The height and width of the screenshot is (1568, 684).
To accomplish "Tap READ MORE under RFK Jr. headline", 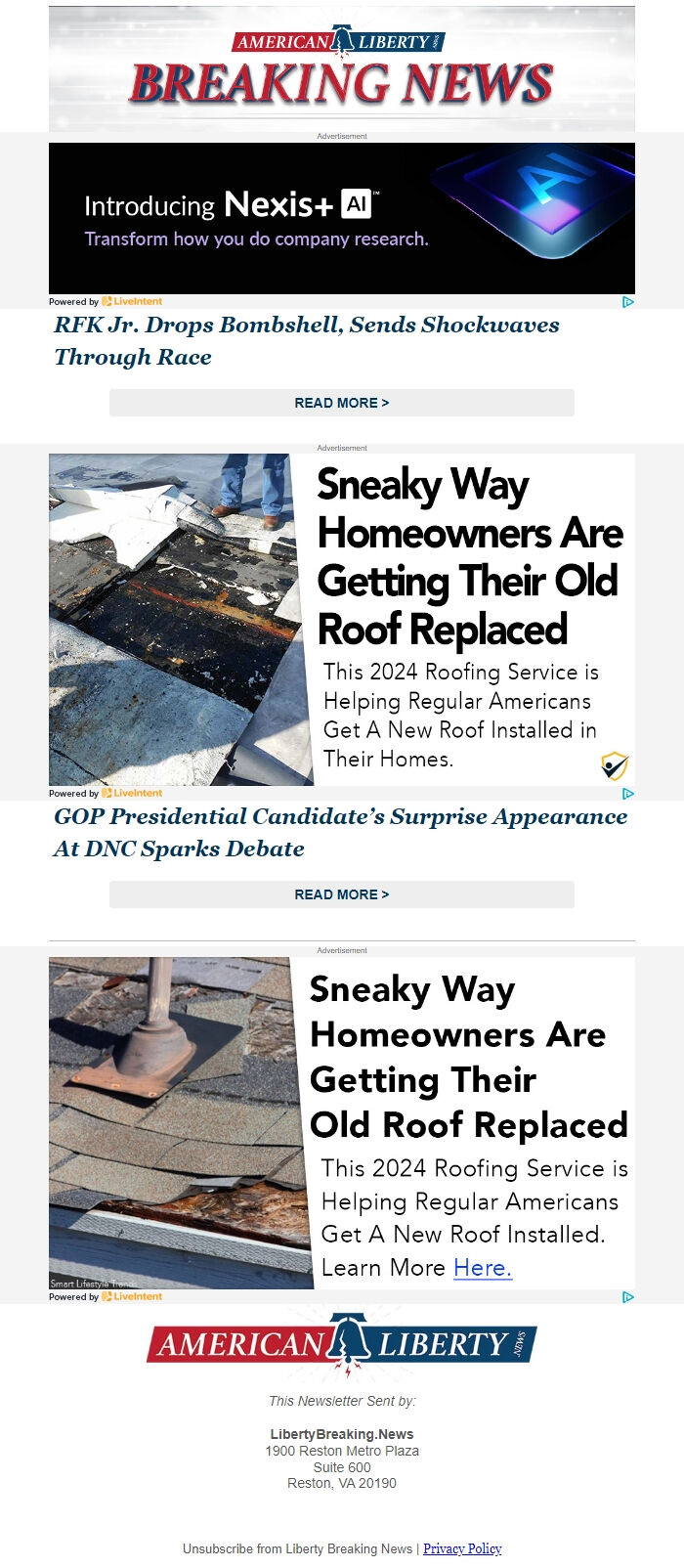I will click(x=341, y=403).
